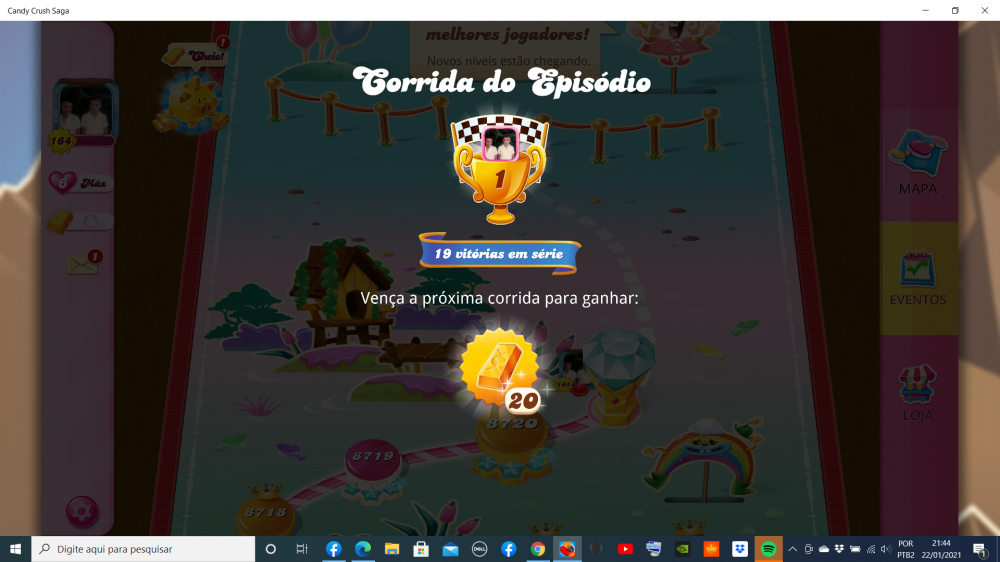
Task: Open the Windows Start menu
Action: pos(15,549)
